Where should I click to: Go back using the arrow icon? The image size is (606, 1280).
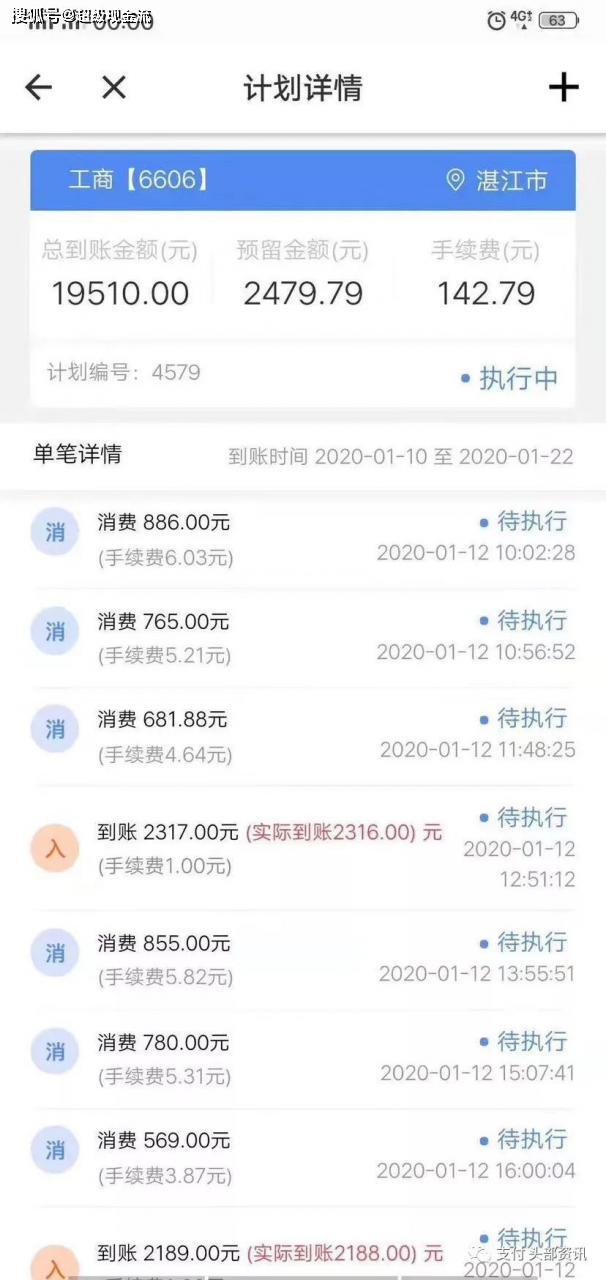(38, 88)
